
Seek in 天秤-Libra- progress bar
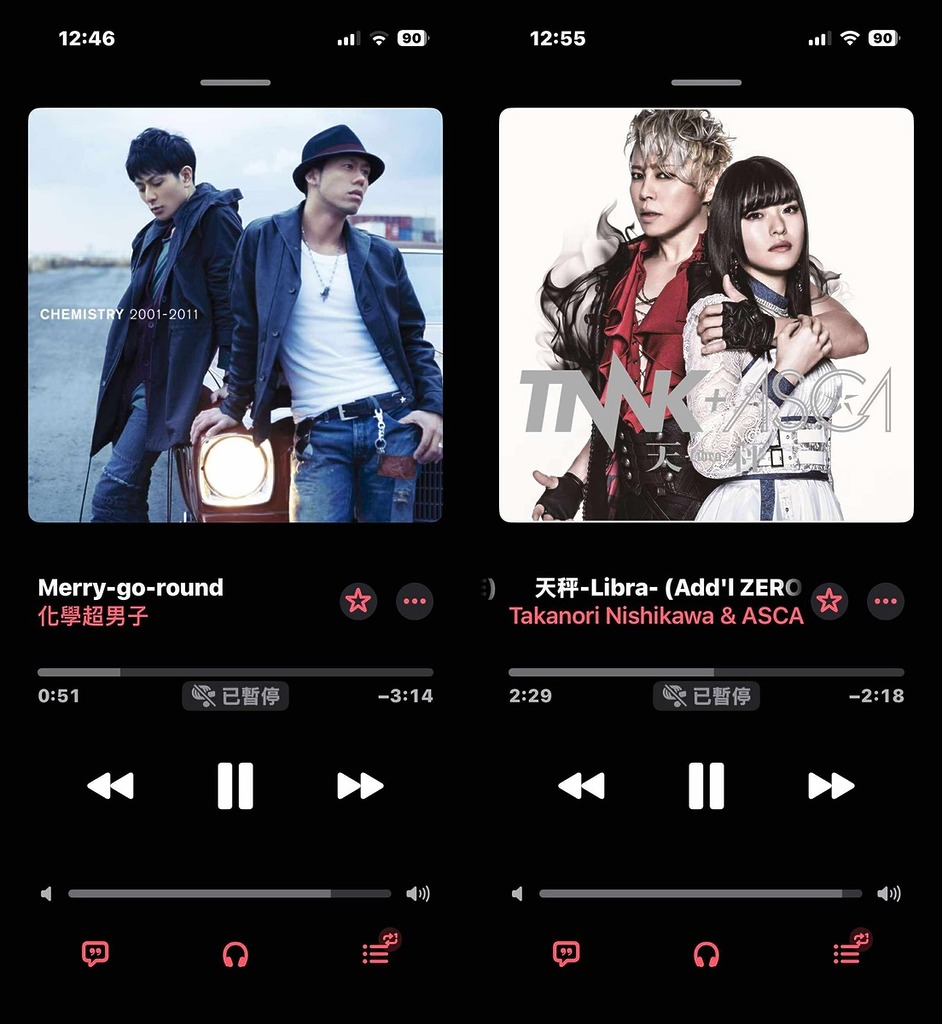tap(706, 672)
